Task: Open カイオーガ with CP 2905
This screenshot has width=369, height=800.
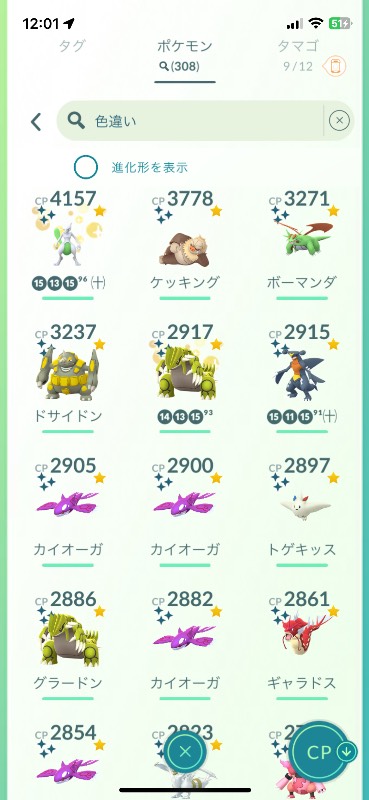Action: coord(68,511)
